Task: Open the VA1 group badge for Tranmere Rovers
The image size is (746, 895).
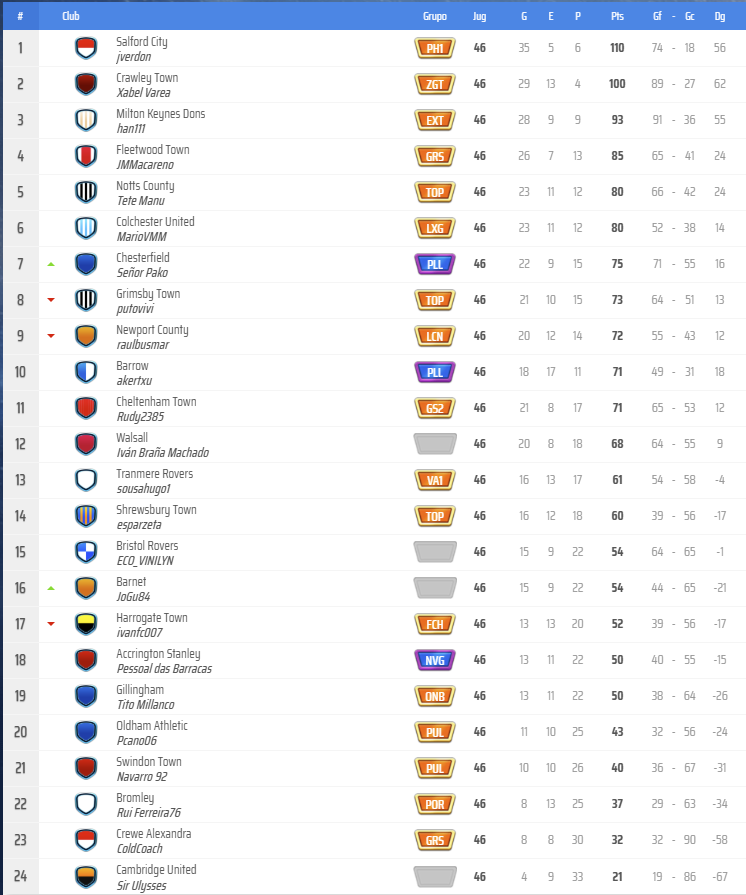Action: pyautogui.click(x=435, y=480)
